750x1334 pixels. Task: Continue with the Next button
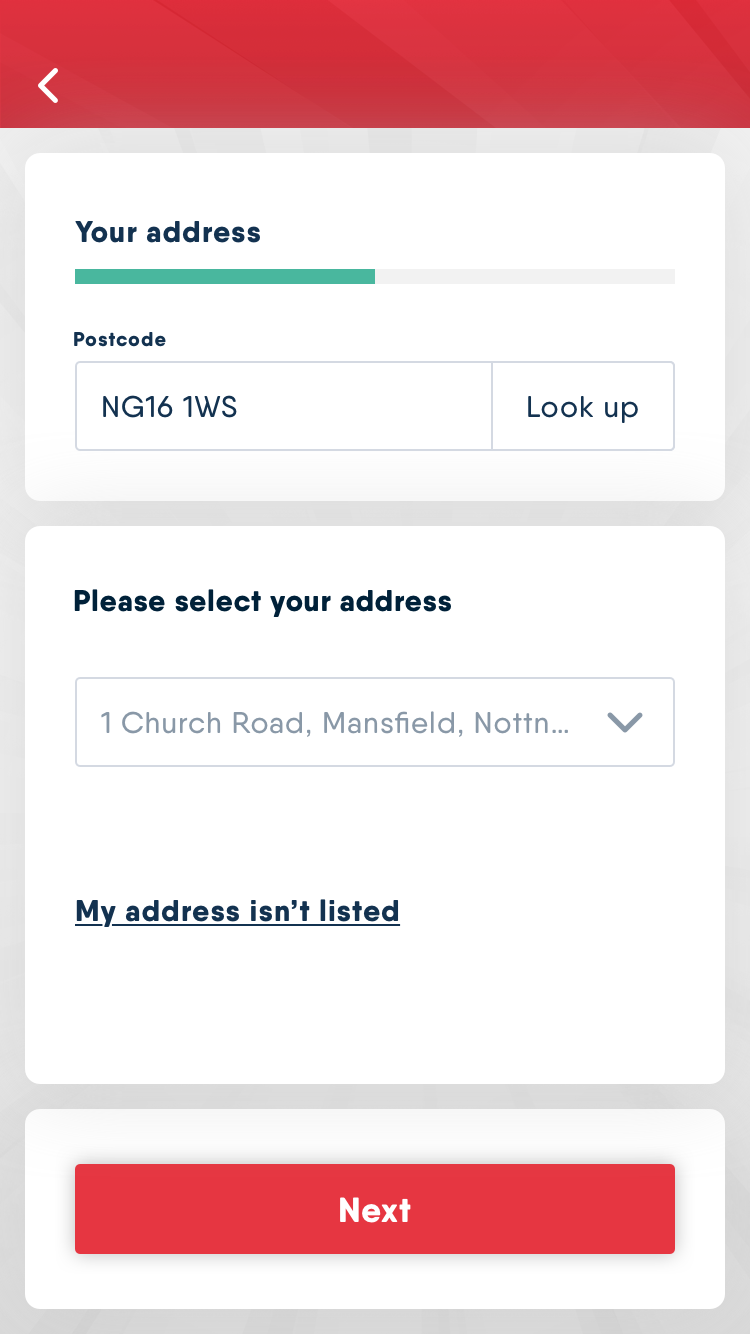375,1209
